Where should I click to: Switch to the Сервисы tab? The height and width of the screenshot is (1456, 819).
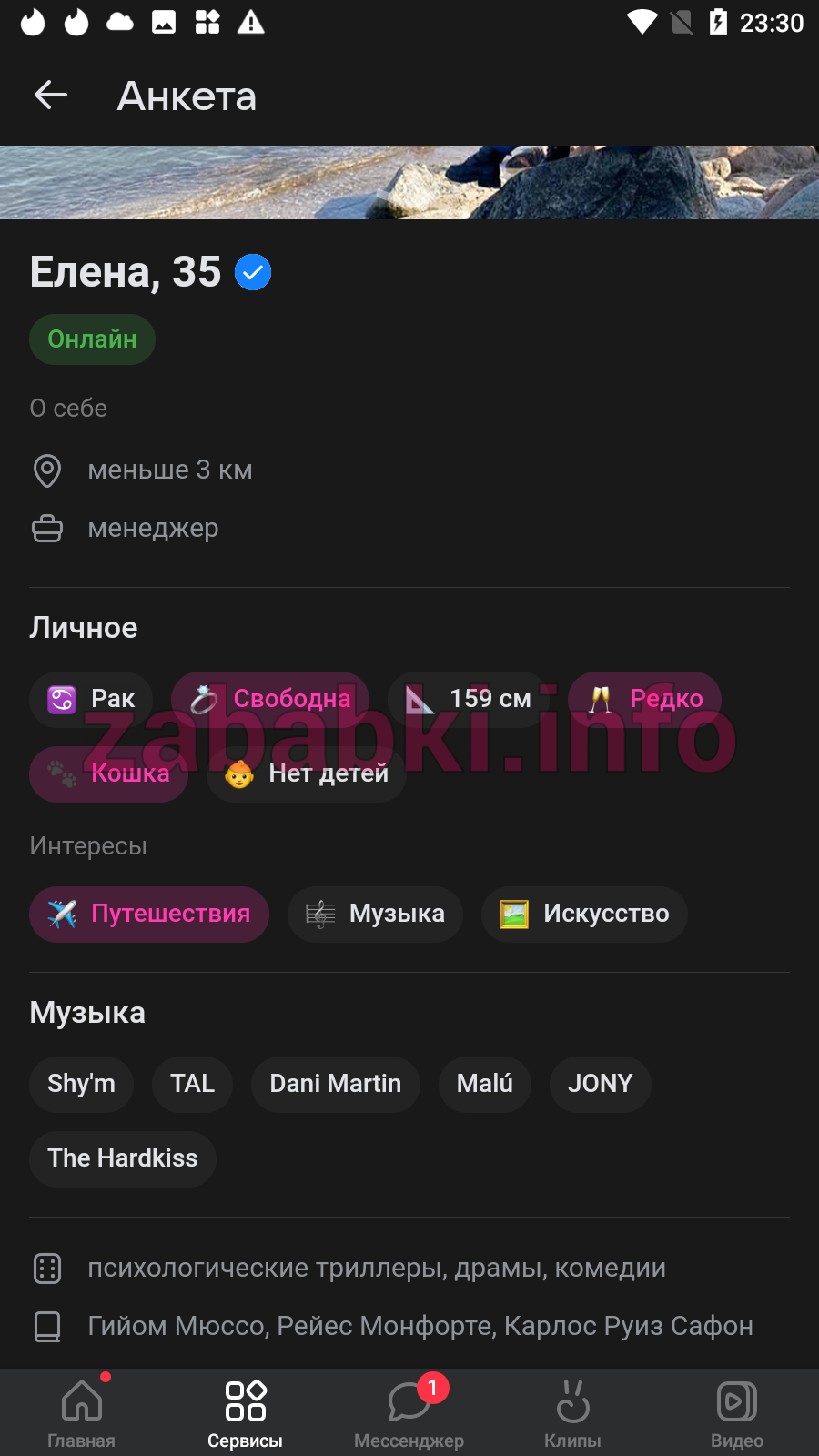click(246, 1412)
